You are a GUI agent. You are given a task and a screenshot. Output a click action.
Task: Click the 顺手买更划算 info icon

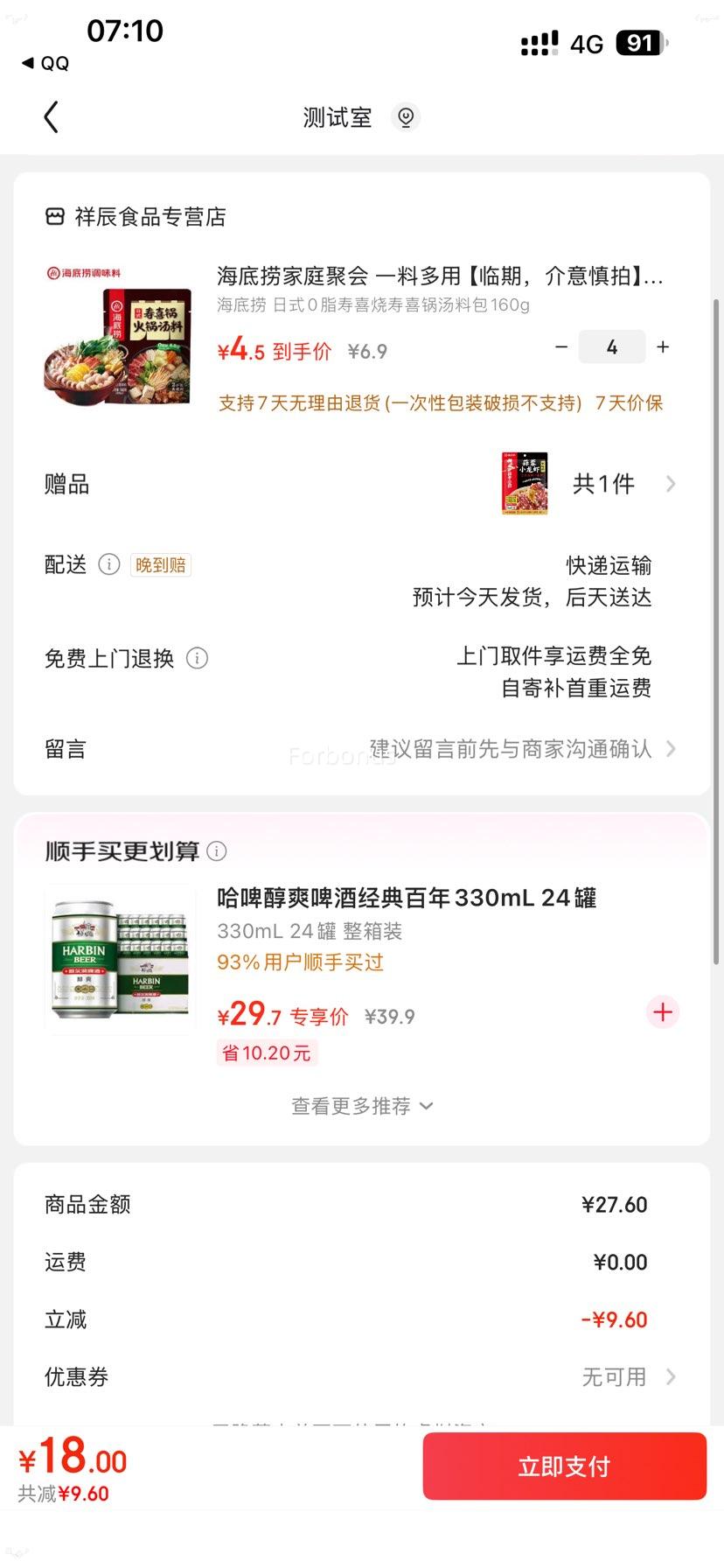coord(216,850)
